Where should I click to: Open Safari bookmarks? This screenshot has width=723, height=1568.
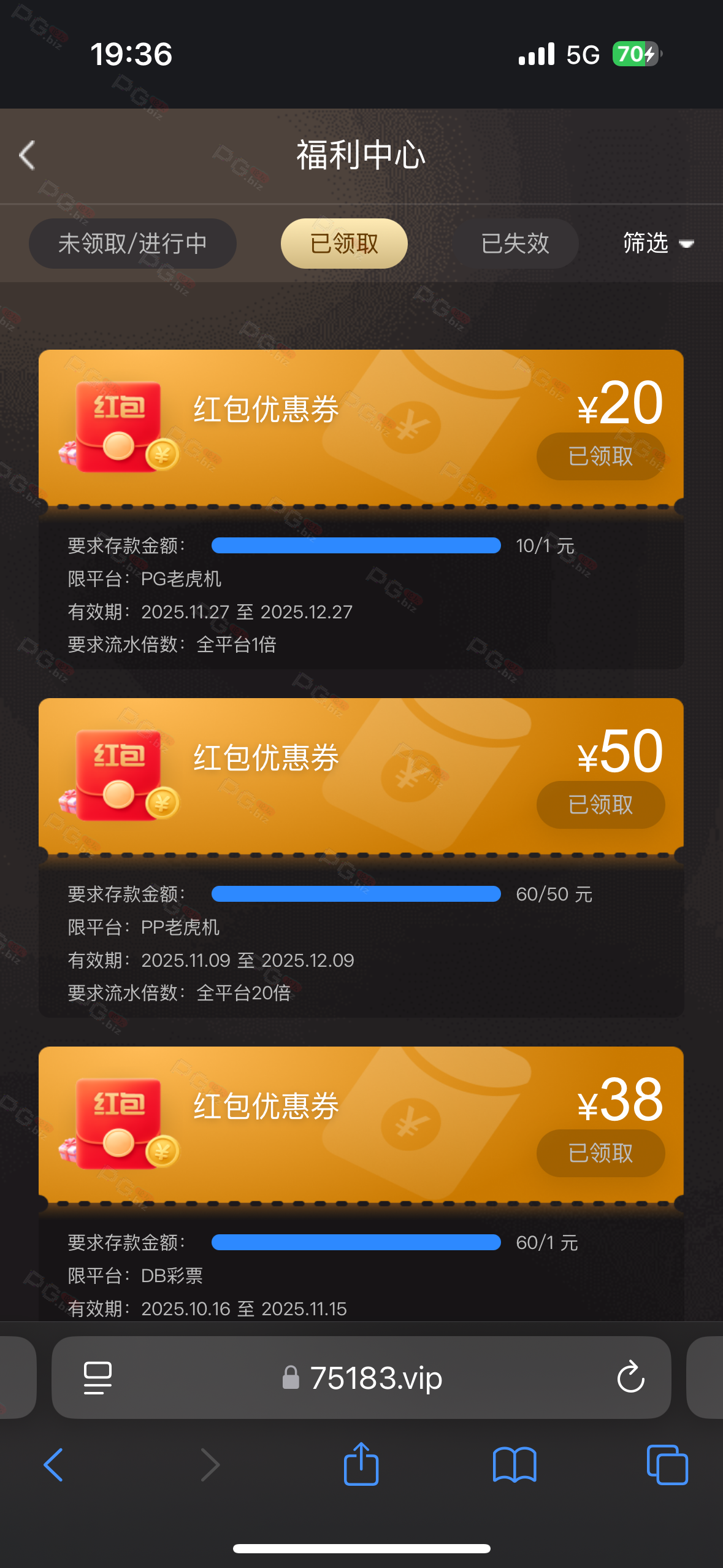click(515, 1465)
